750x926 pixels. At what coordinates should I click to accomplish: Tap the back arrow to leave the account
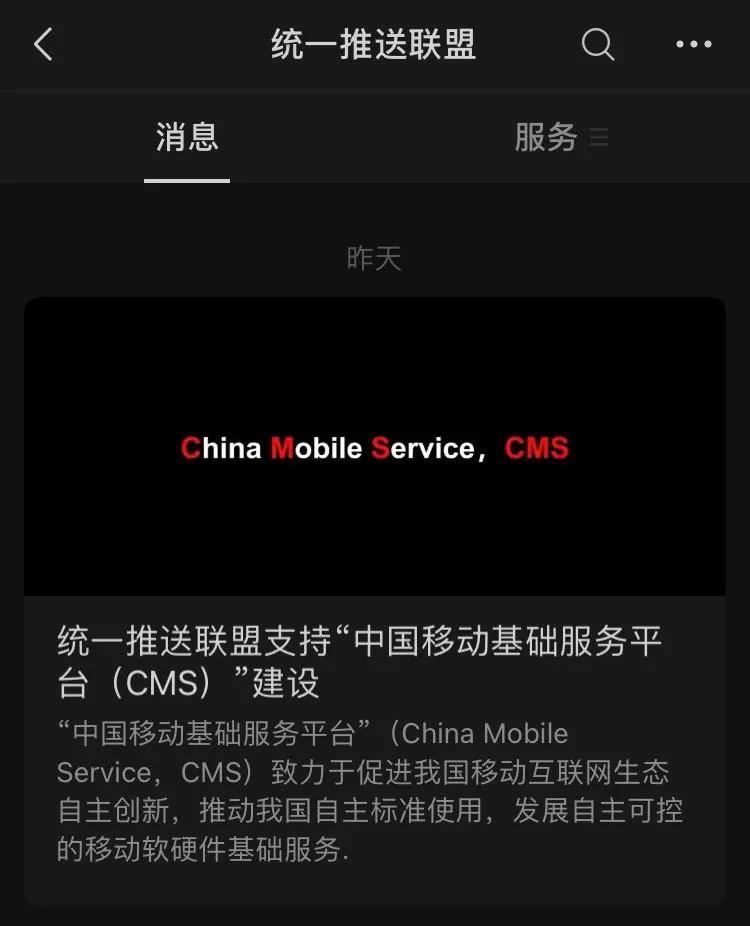pyautogui.click(x=42, y=44)
